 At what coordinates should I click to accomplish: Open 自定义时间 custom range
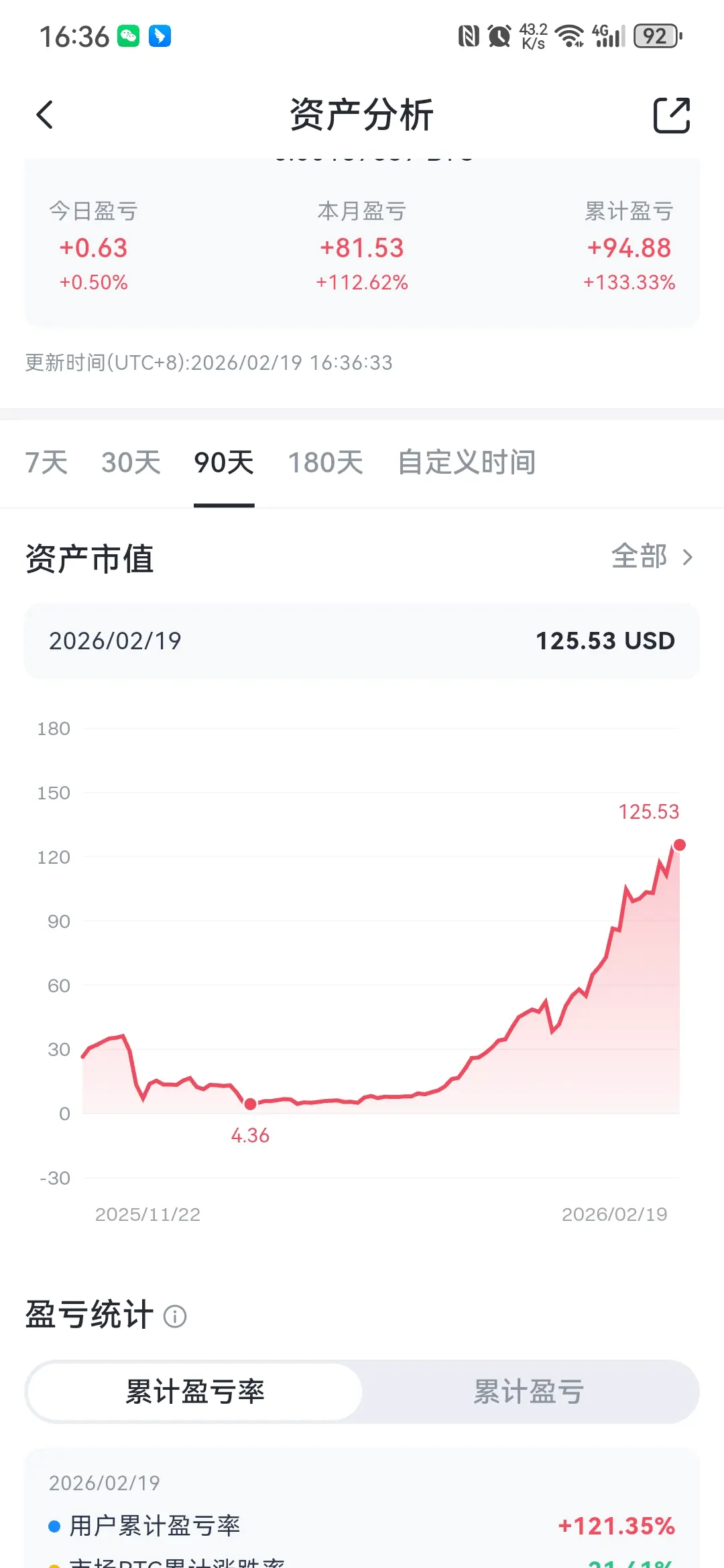click(467, 462)
